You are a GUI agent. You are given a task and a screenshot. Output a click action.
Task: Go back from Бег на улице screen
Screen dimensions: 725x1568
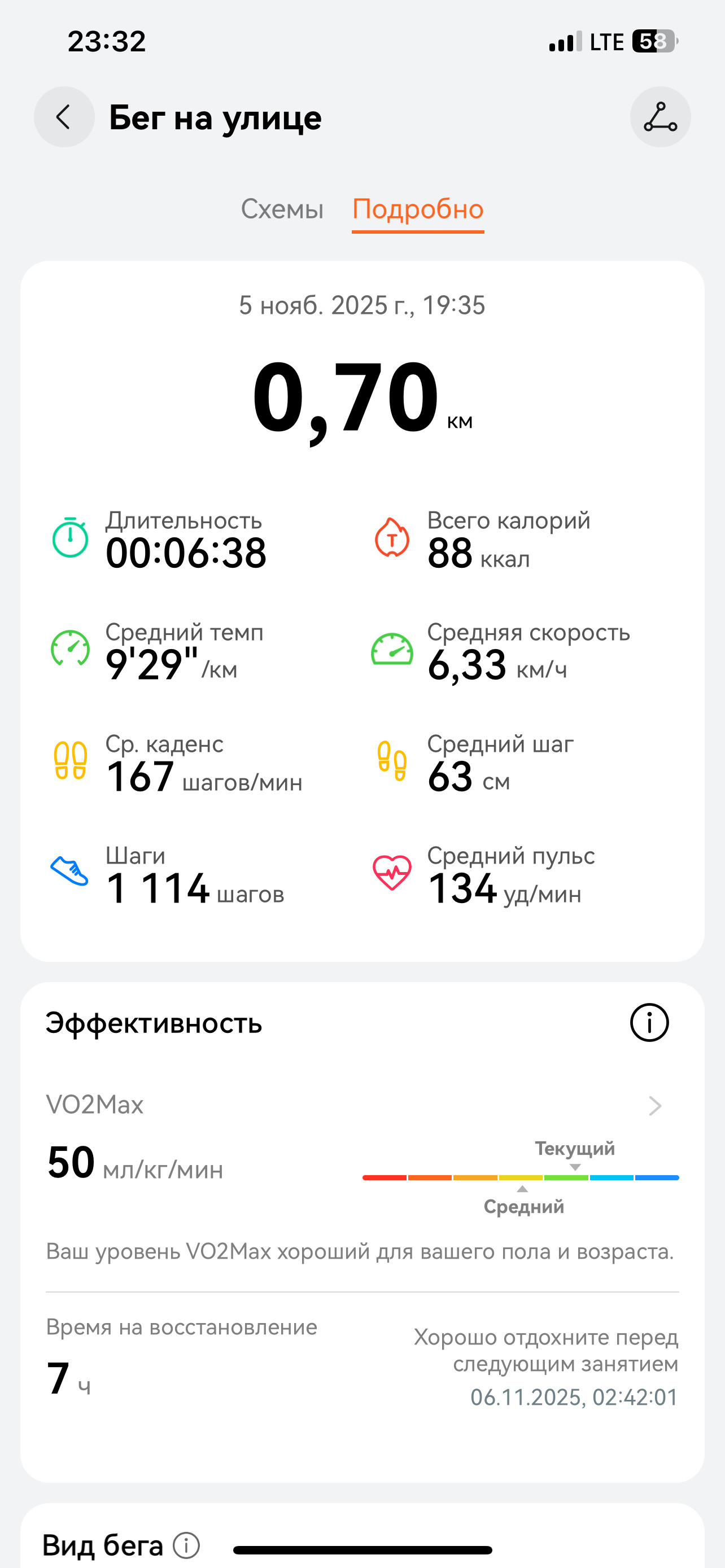click(x=64, y=117)
